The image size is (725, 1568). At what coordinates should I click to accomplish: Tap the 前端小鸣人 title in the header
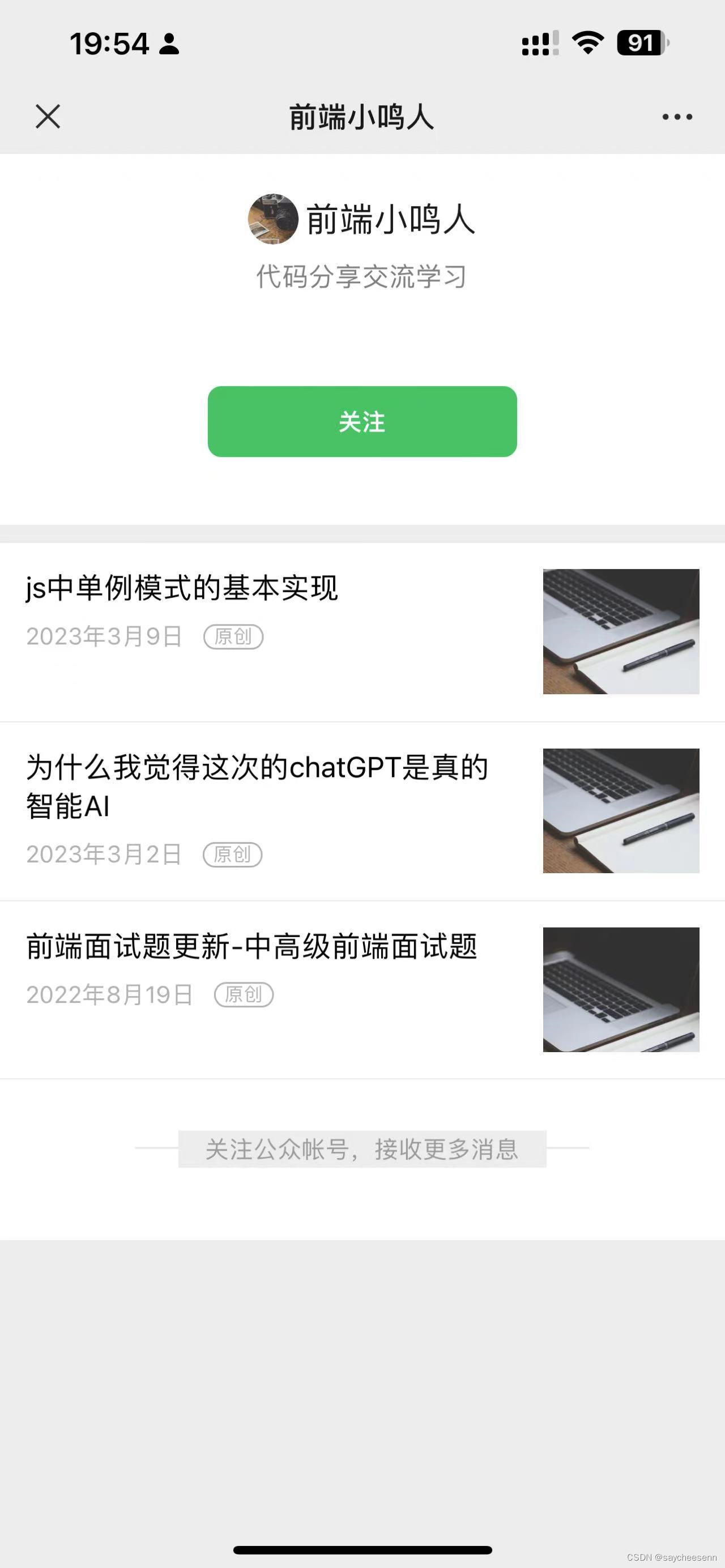tap(361, 116)
